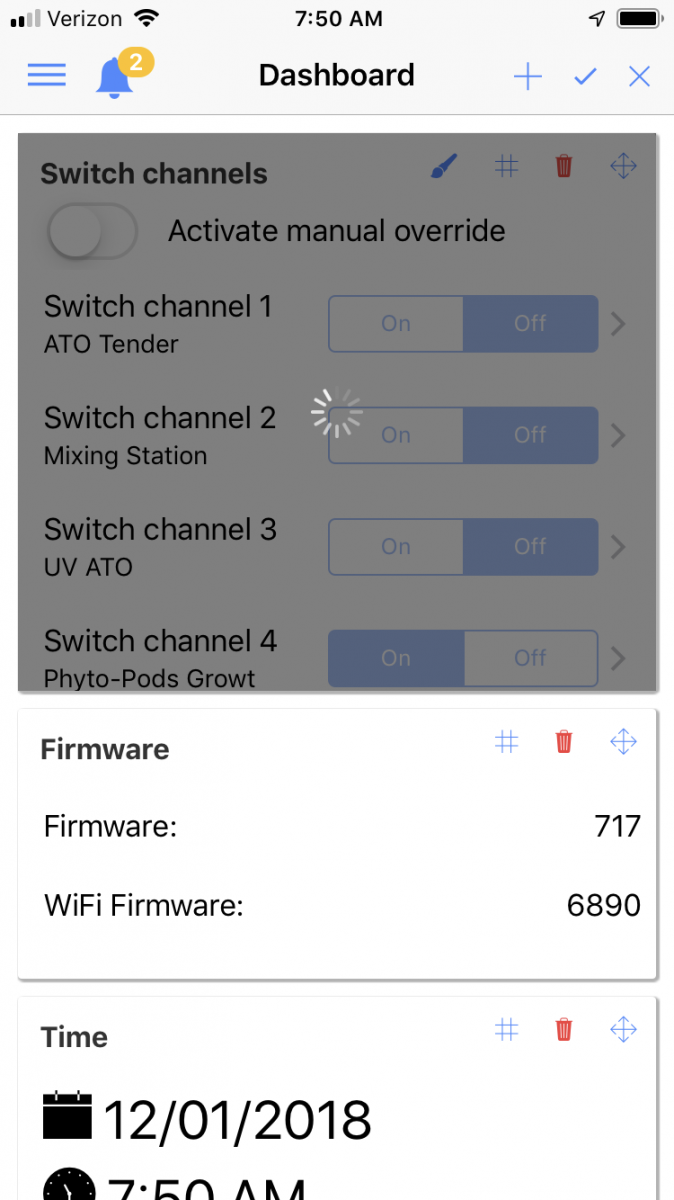Set Switch channel 2 to Off
This screenshot has height=1200, width=674.
pyautogui.click(x=530, y=435)
